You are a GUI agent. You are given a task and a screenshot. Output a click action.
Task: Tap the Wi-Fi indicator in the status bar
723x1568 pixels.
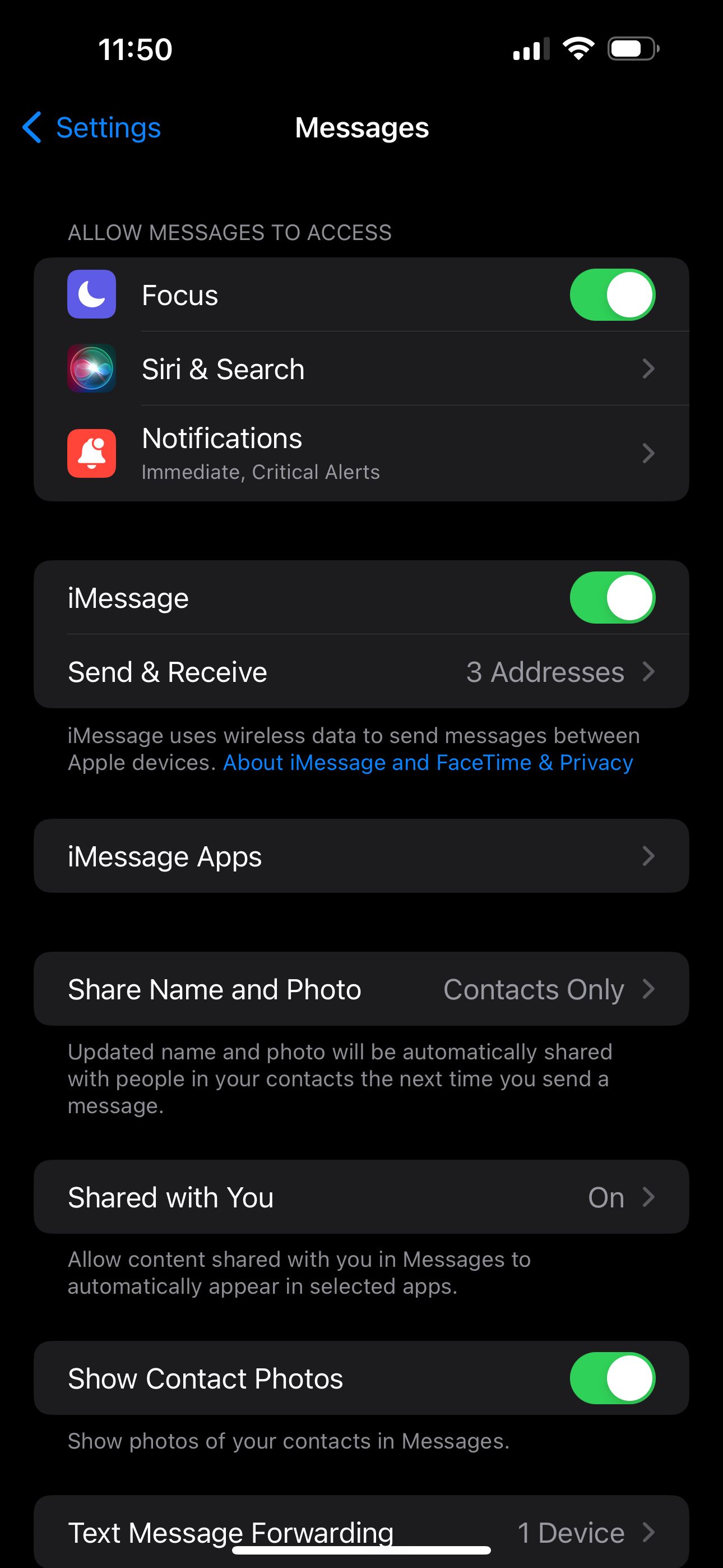[579, 50]
